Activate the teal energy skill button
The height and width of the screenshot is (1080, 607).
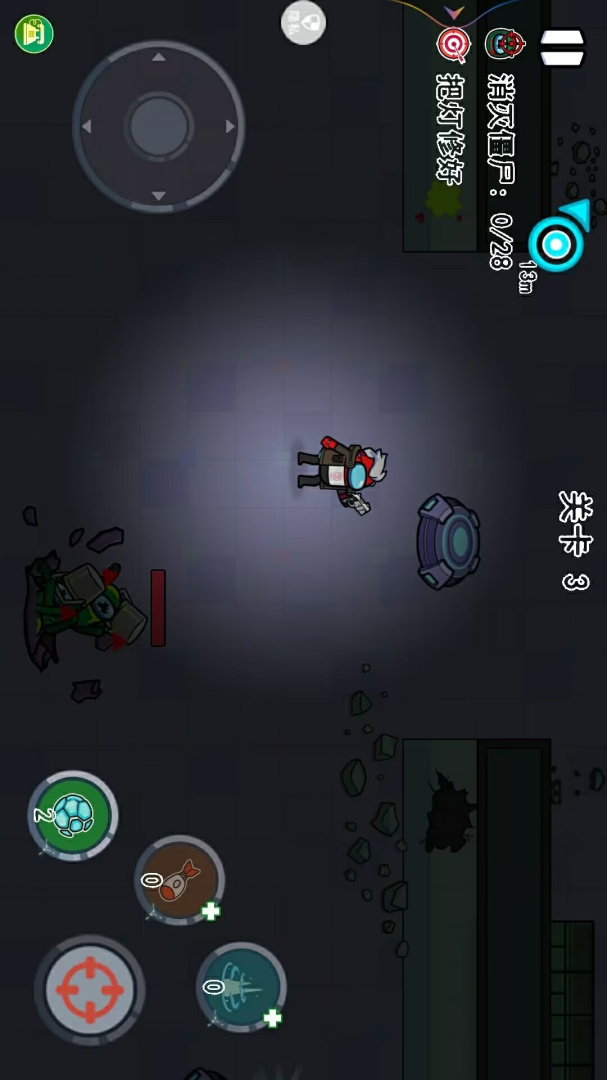coord(240,987)
